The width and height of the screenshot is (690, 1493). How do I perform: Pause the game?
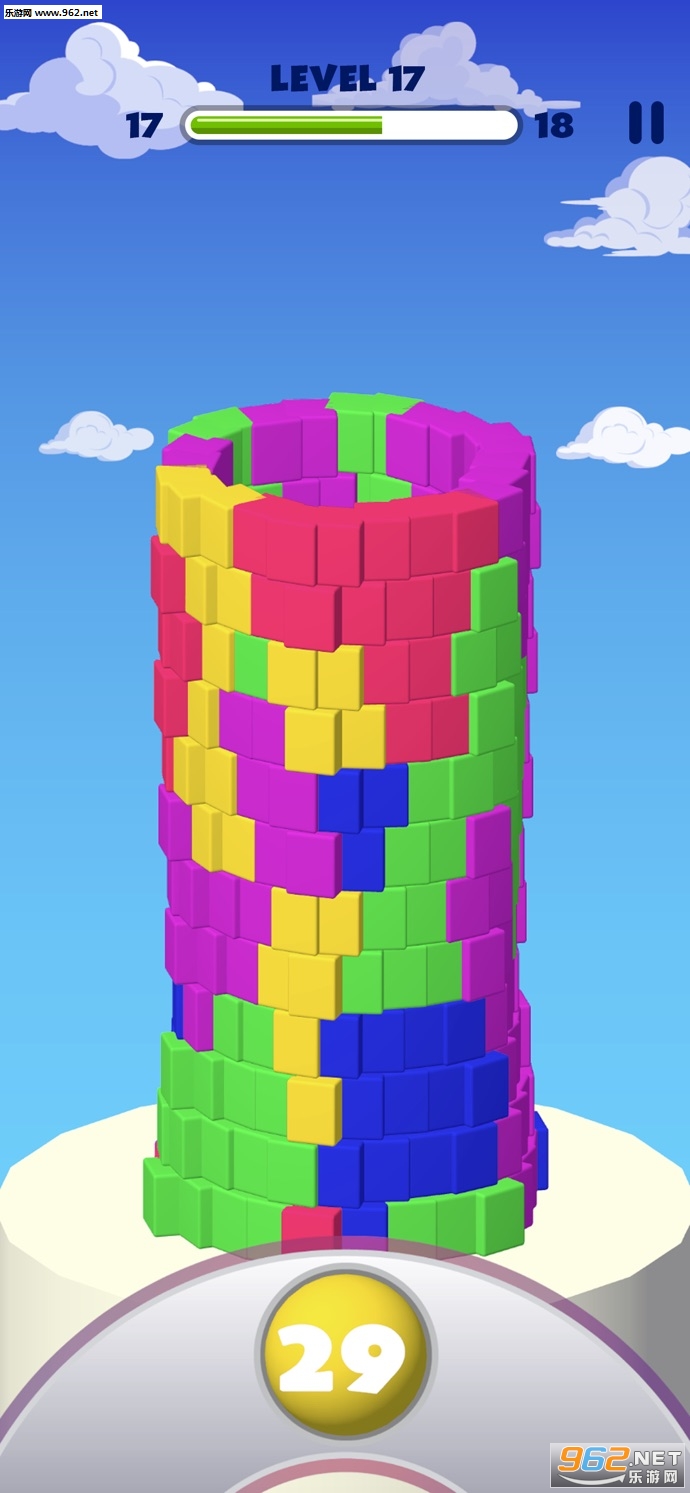coord(646,123)
